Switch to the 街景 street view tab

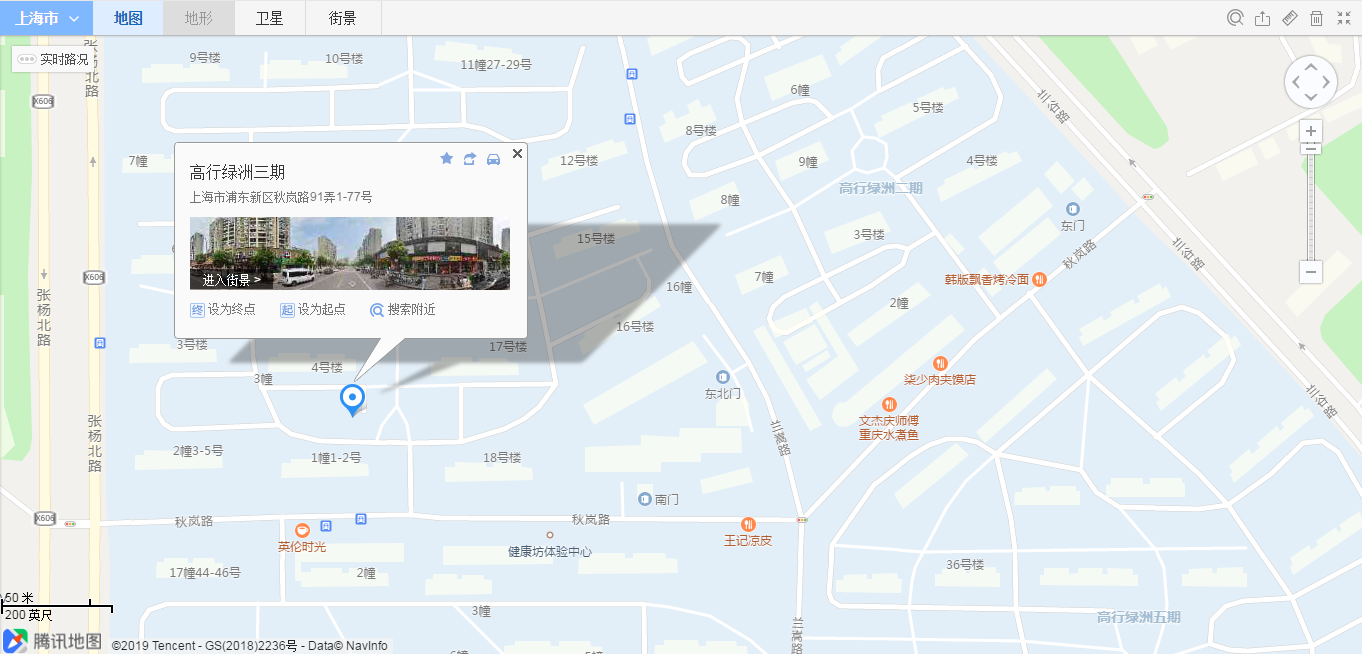pyautogui.click(x=342, y=18)
